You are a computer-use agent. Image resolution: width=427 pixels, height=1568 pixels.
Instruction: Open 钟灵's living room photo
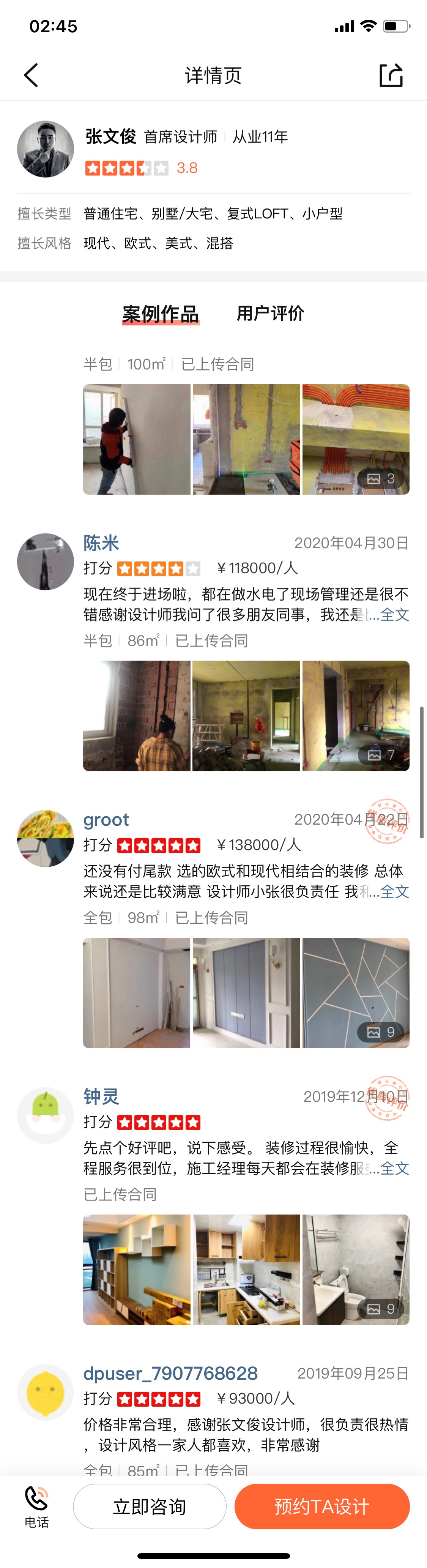[x=137, y=1270]
